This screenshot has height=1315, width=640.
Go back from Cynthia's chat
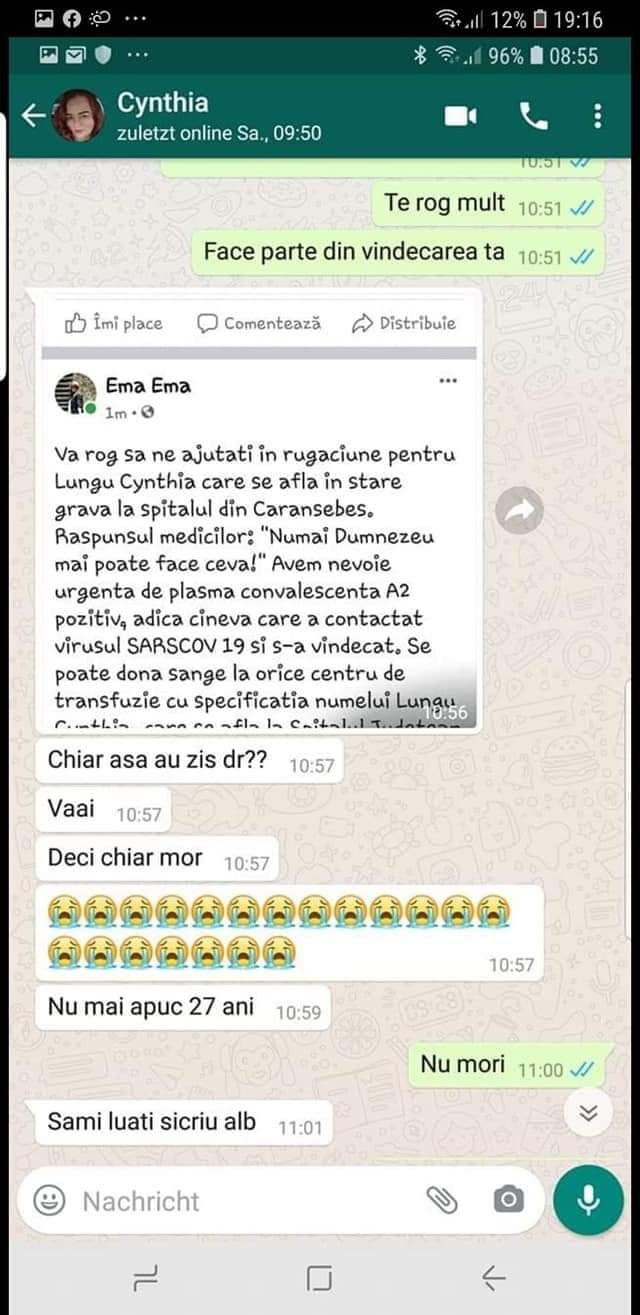pos(33,116)
